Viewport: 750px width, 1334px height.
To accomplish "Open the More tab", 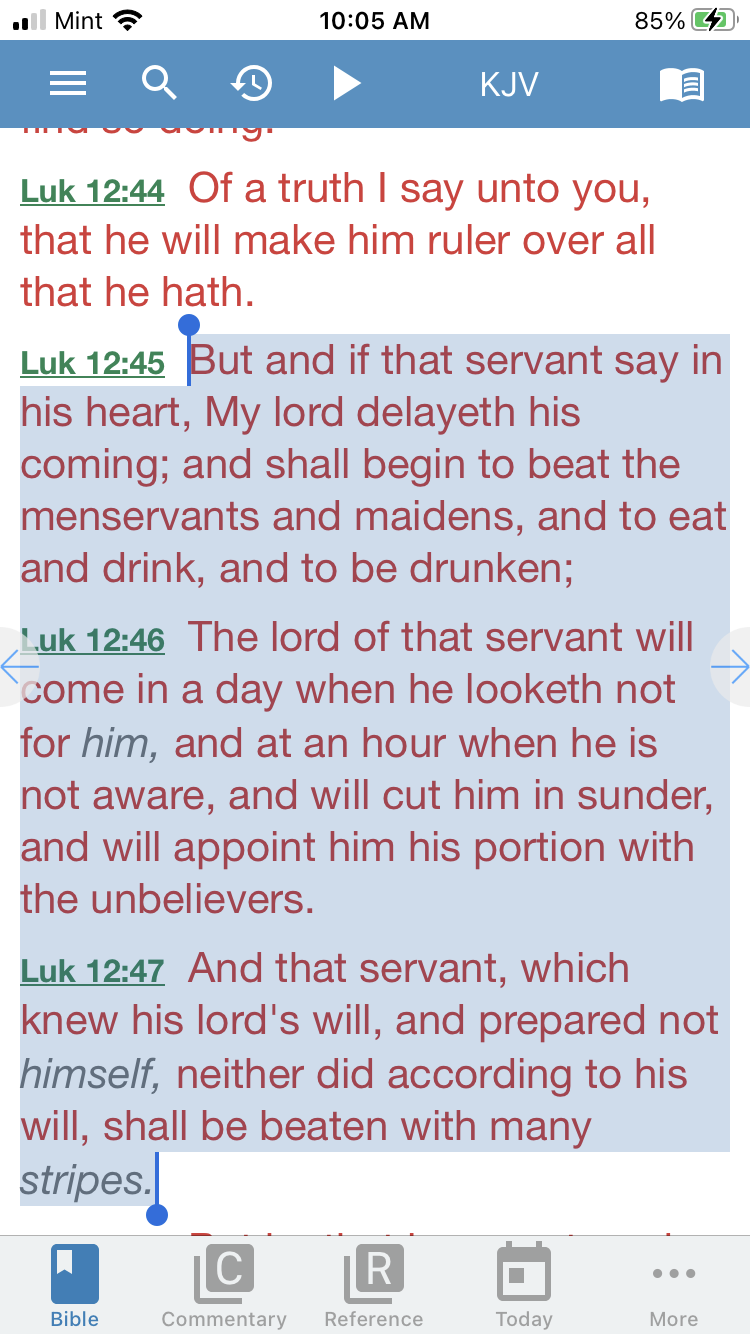I will pos(674,1285).
